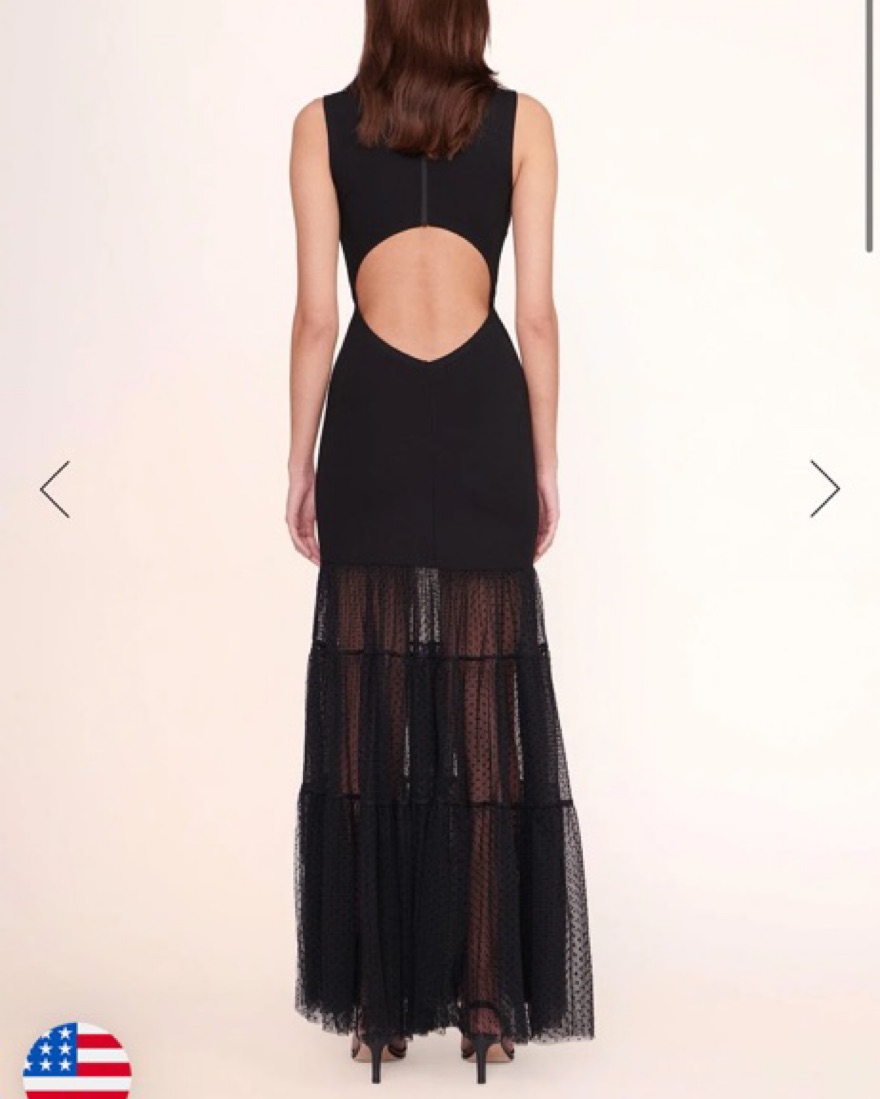This screenshot has height=1099, width=880.
Task: Go to the previous product image
Action: pyautogui.click(x=55, y=489)
